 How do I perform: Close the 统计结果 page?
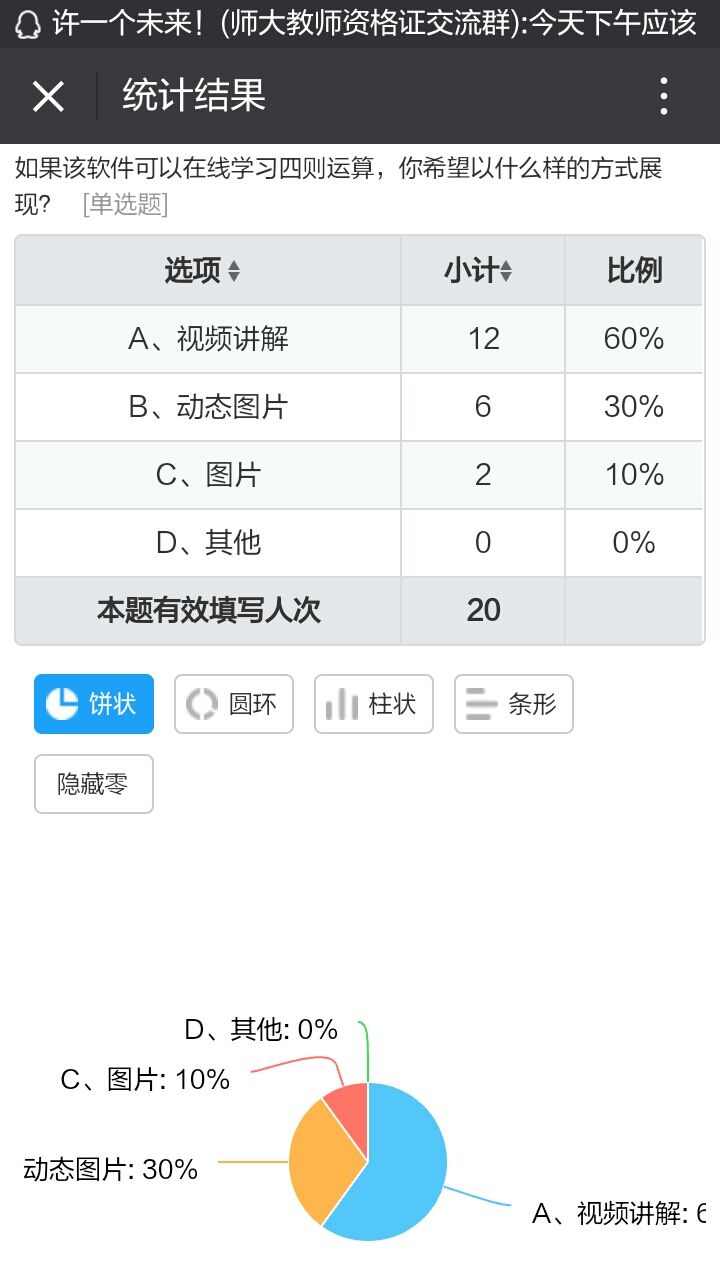click(x=48, y=97)
